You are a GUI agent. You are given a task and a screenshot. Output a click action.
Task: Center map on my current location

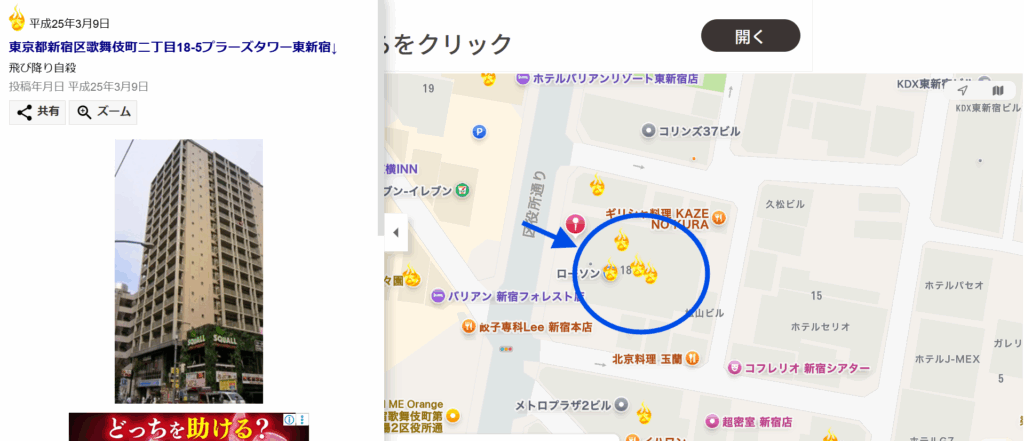[x=962, y=91]
